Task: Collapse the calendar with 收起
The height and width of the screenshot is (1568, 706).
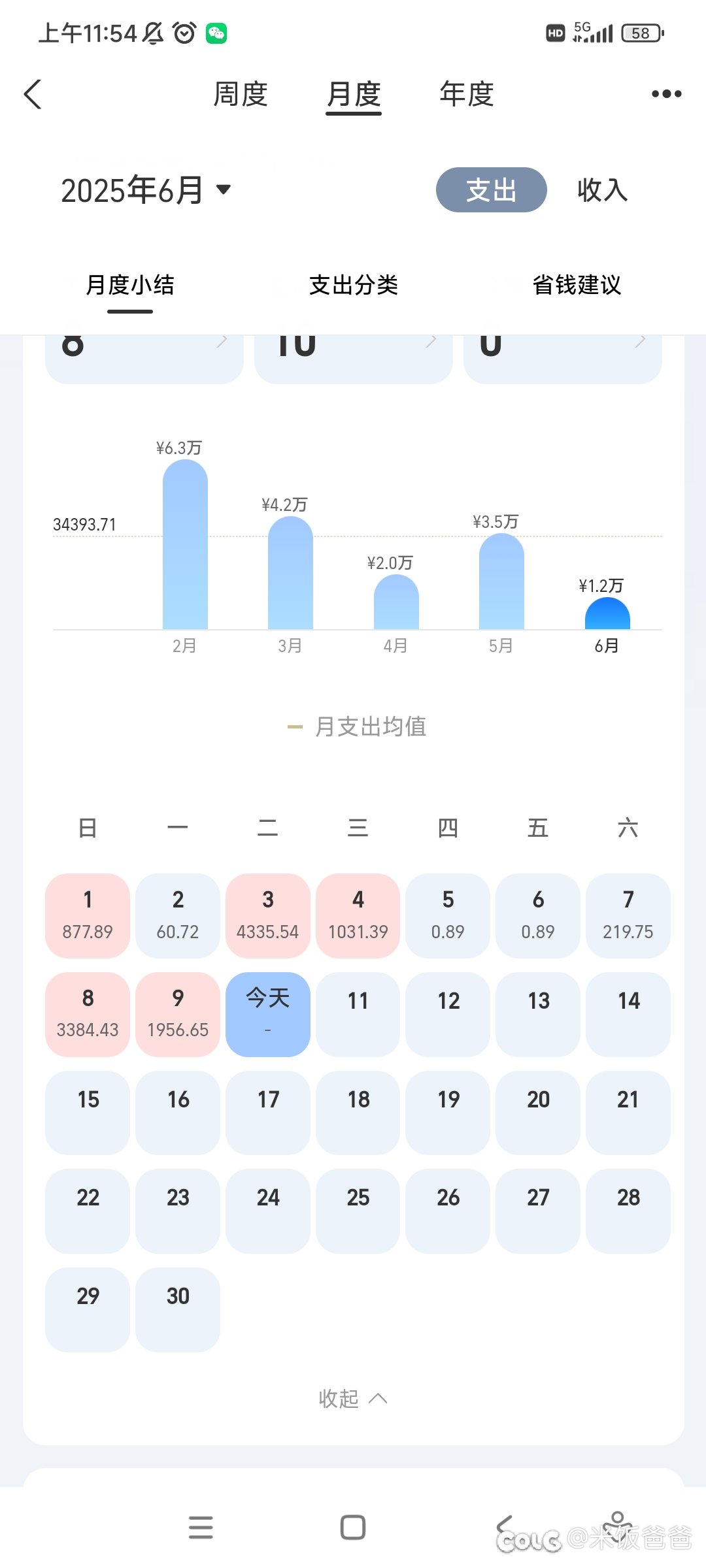Action: 353,1399
